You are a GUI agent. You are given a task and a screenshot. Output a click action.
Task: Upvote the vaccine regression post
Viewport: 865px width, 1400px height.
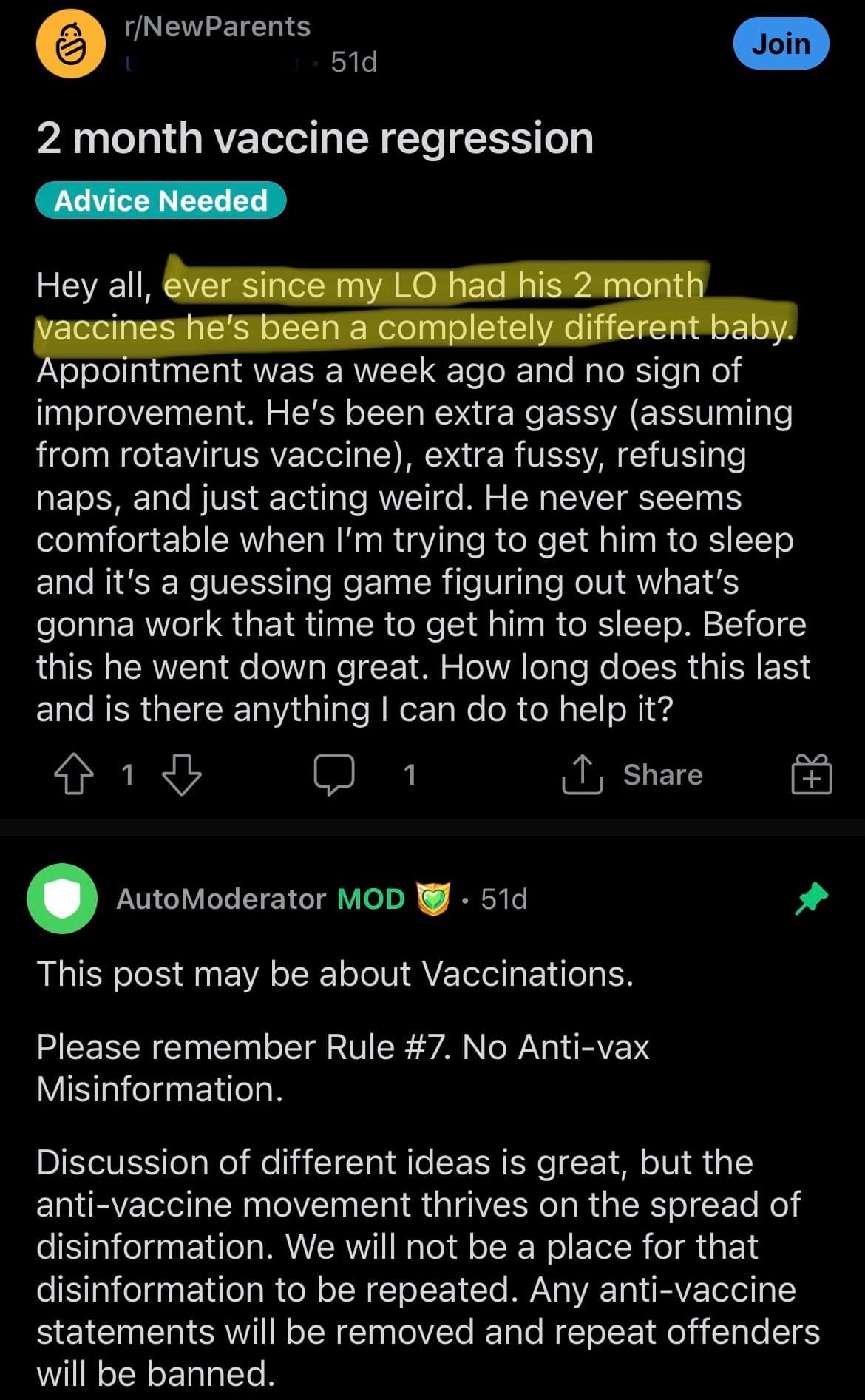(x=74, y=774)
